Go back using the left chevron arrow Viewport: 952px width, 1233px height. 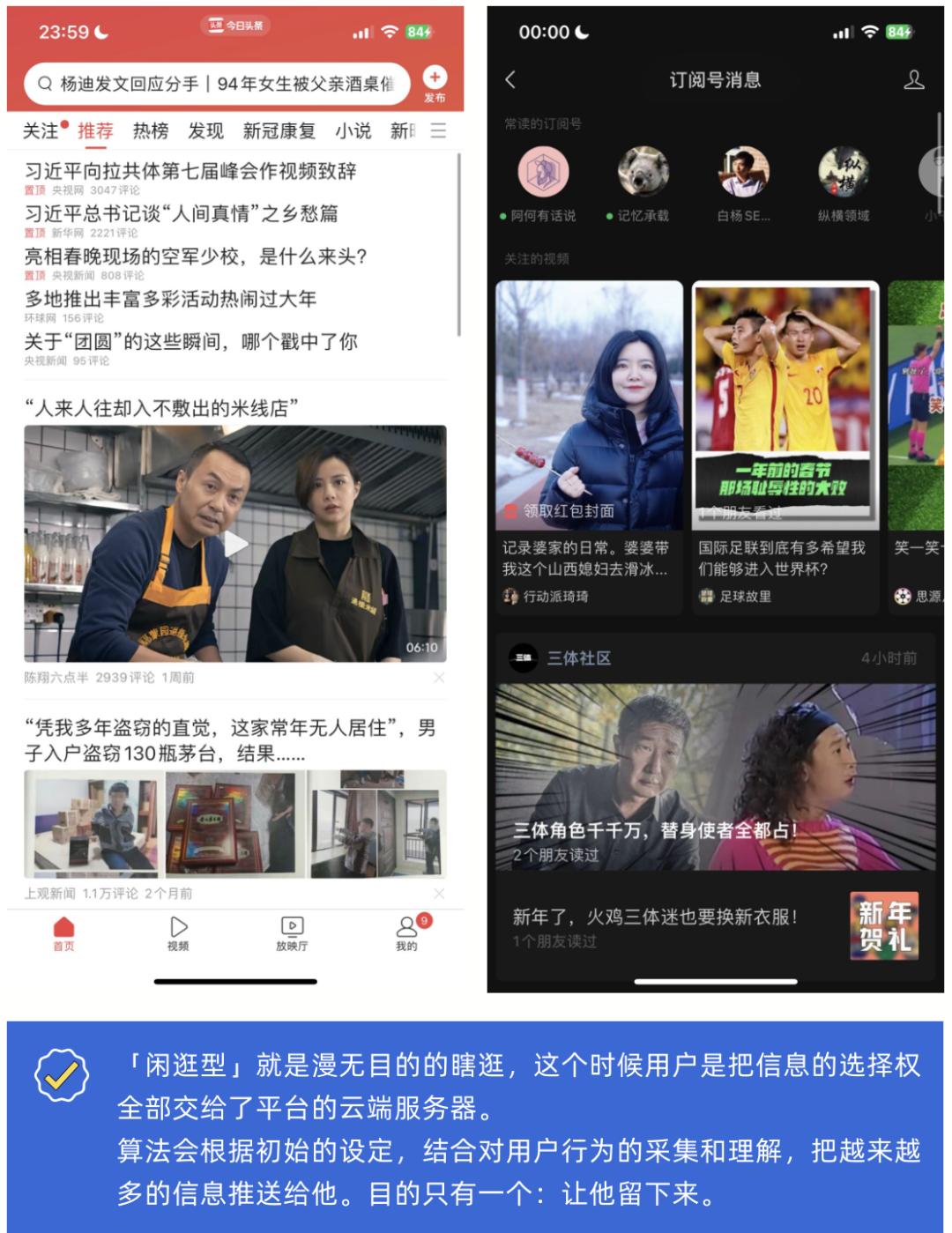(x=509, y=78)
